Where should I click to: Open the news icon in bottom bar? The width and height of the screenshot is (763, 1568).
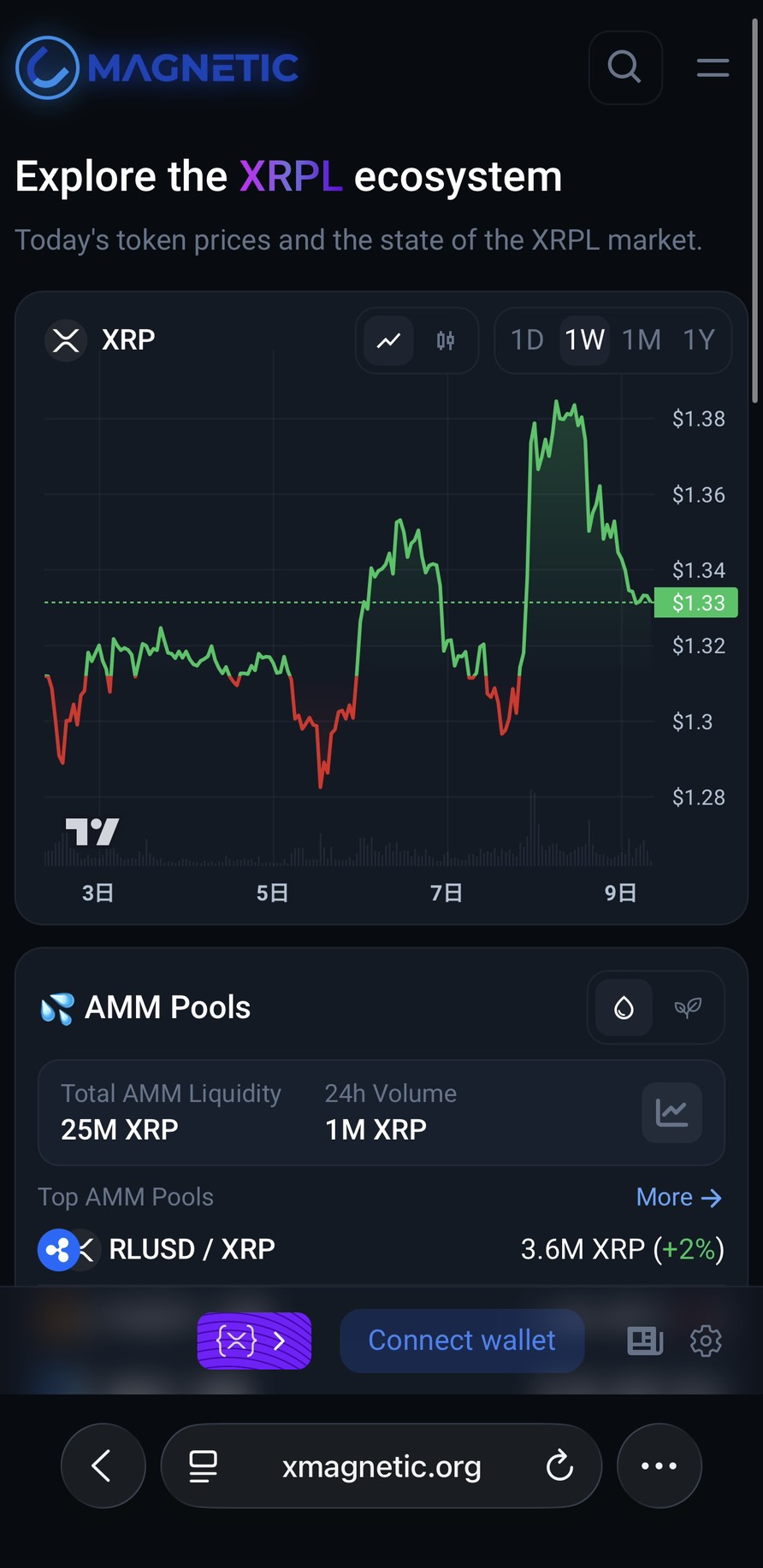(x=645, y=1341)
